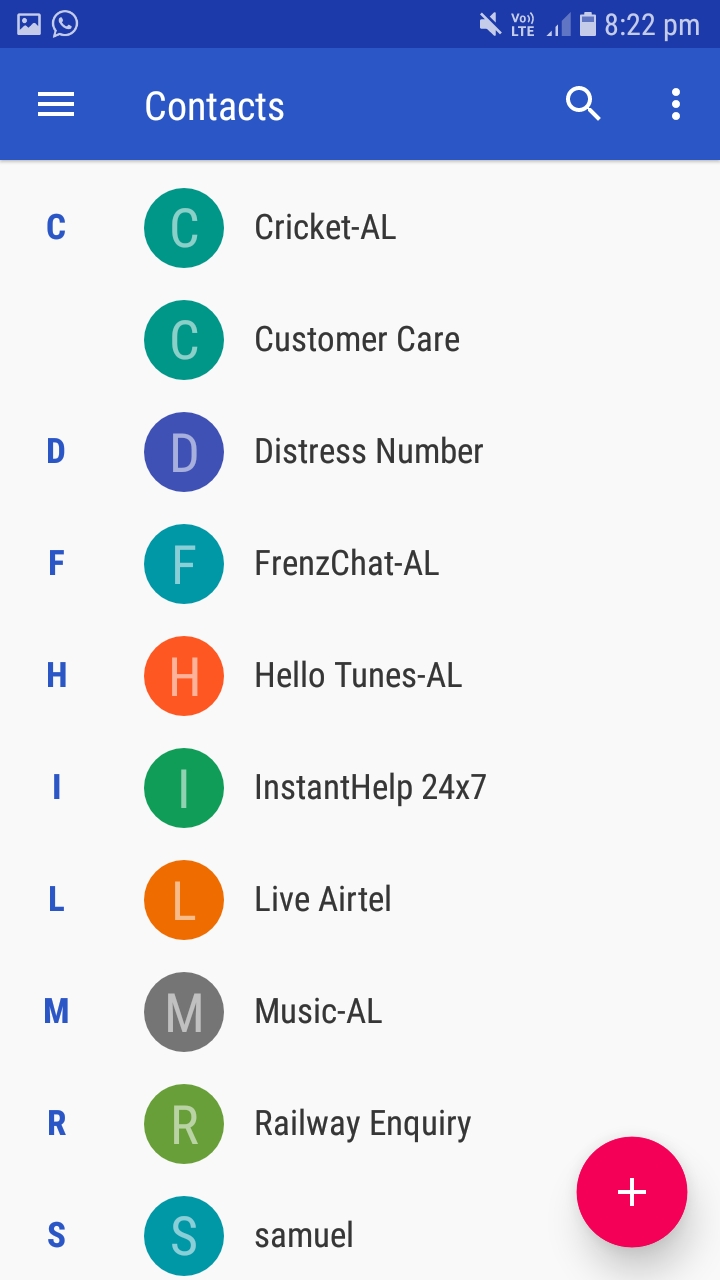Open the Music-AL contact

tap(360, 1012)
